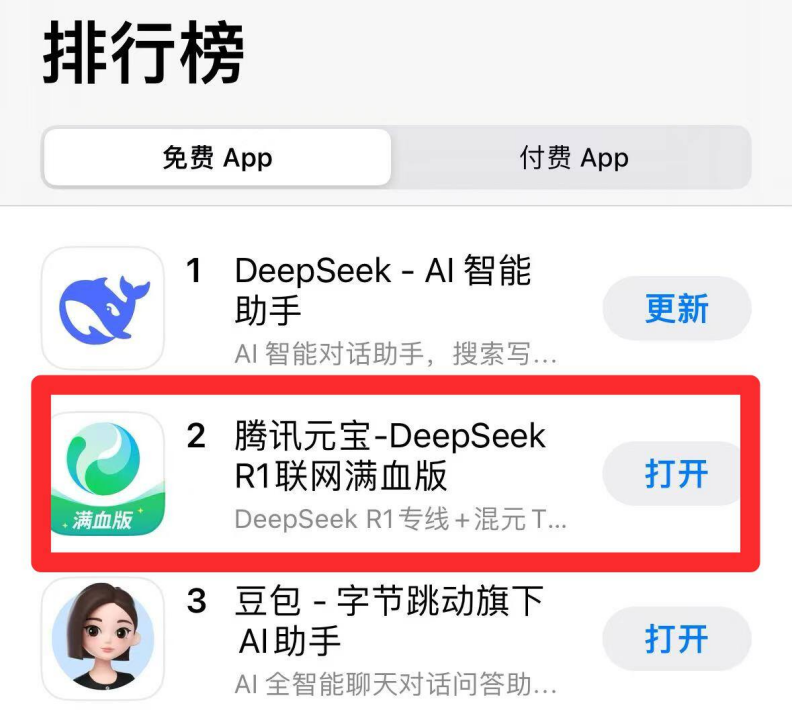Update DeepSeek with the 更新 button
Screen dimensions: 792x721
point(676,309)
